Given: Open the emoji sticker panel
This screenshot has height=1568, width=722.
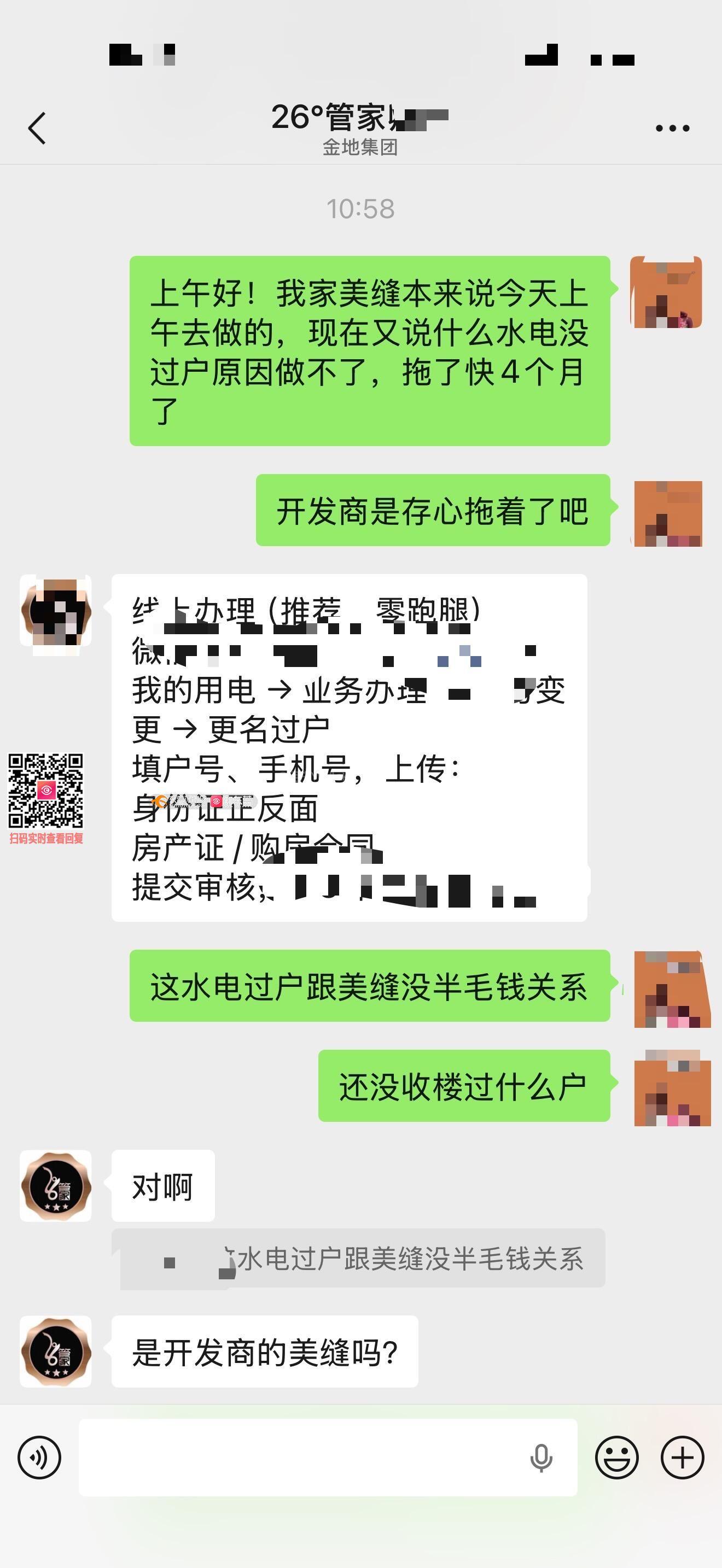Looking at the screenshot, I should click(x=616, y=1457).
